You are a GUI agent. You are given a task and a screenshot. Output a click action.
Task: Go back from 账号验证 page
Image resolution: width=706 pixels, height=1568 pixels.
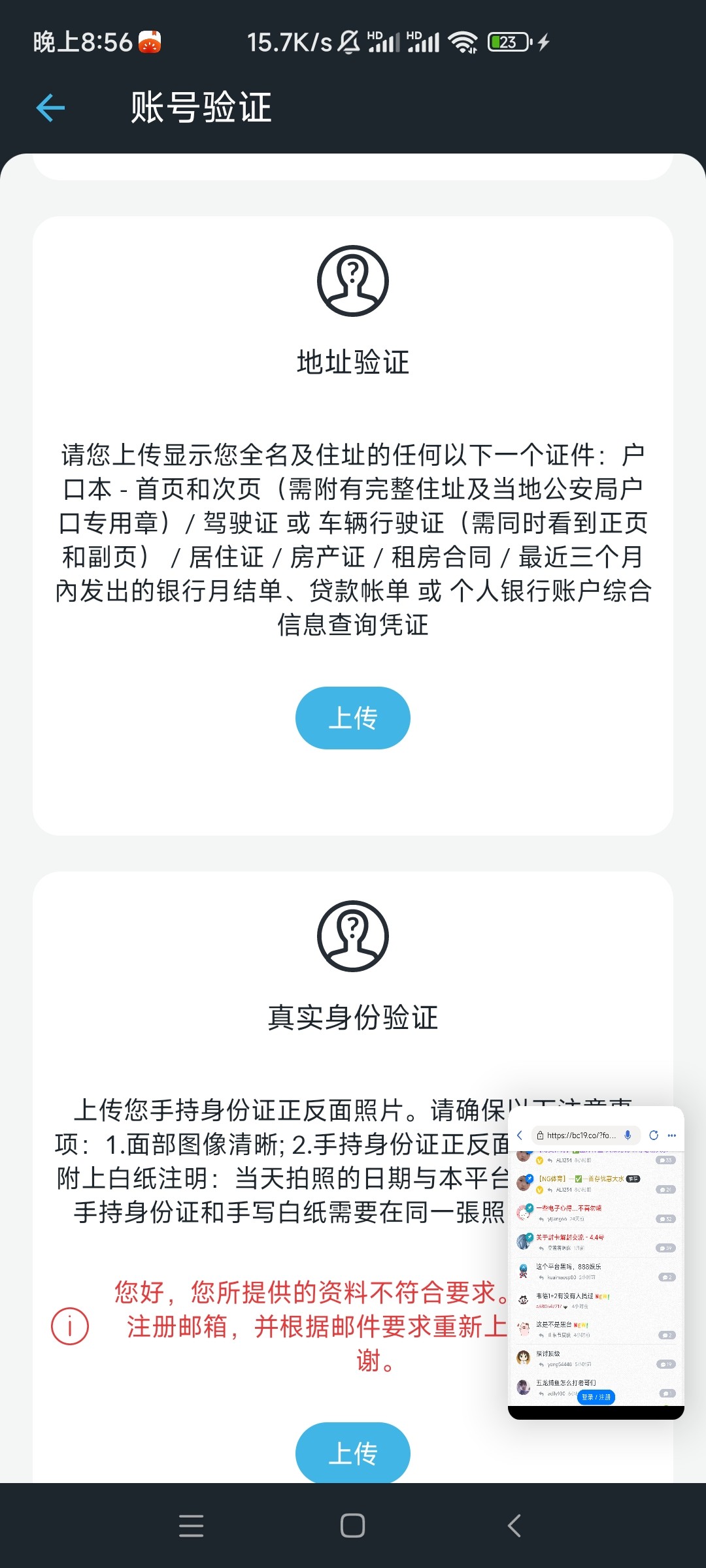pos(51,108)
